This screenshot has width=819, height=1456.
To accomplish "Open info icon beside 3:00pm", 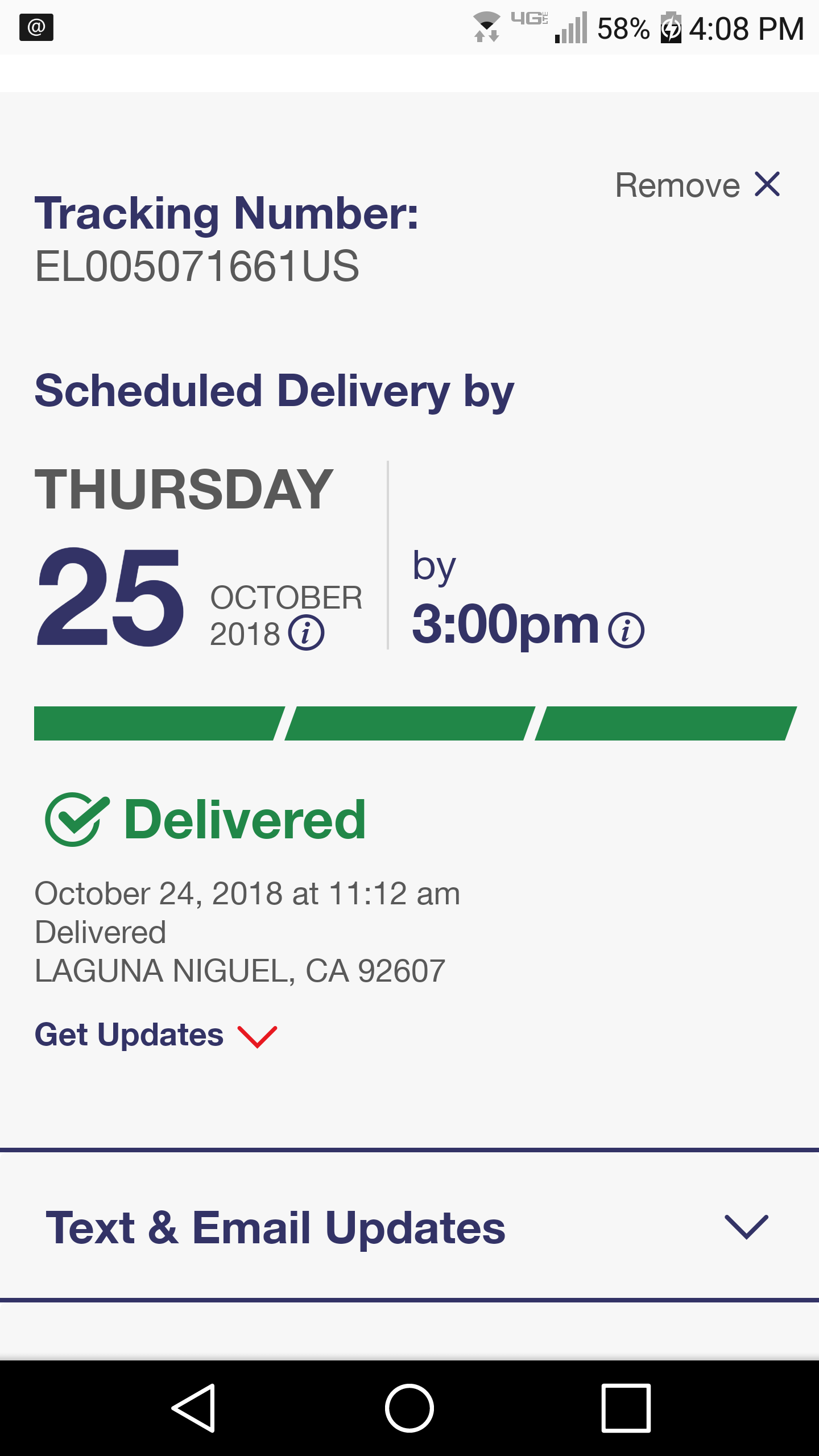I will (626, 630).
